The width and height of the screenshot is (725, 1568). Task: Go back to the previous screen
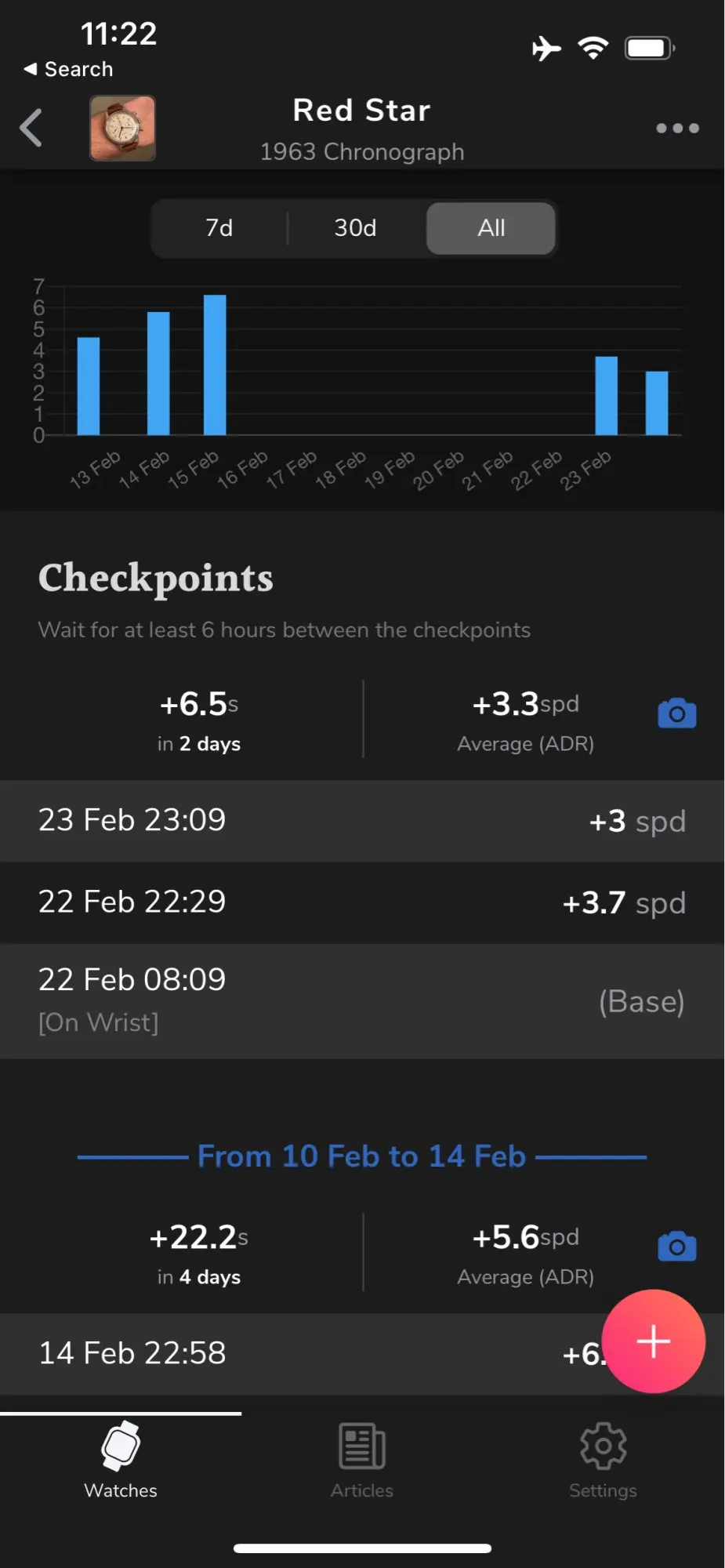point(31,128)
